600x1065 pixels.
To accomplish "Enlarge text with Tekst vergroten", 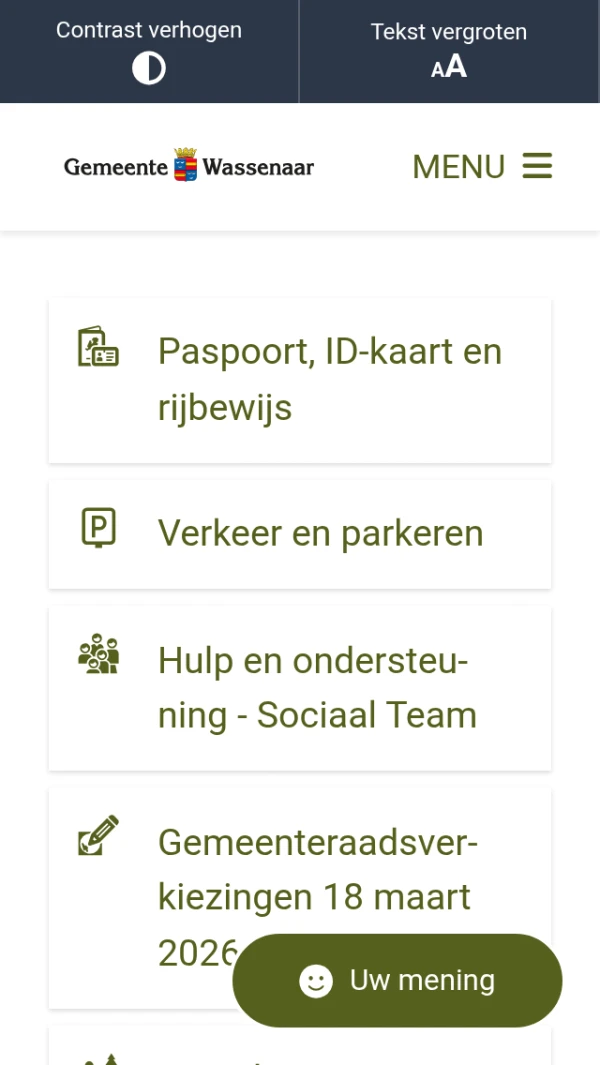I will click(449, 51).
